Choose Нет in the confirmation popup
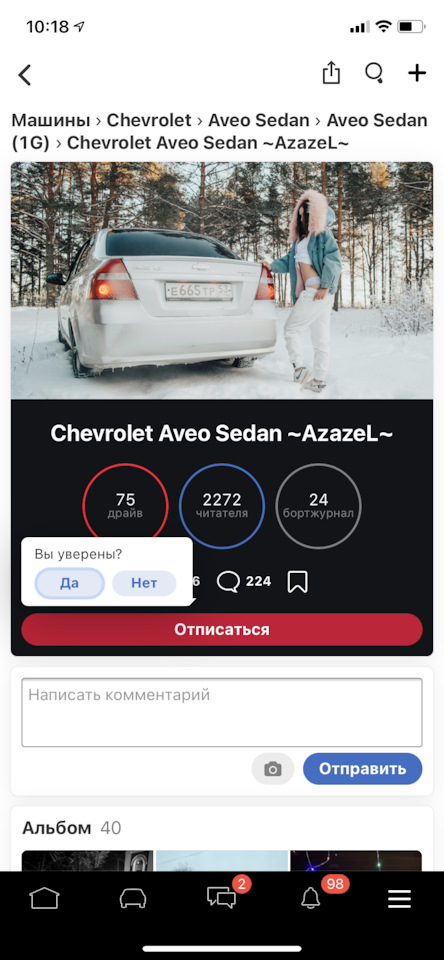This screenshot has width=444, height=960. point(144,583)
